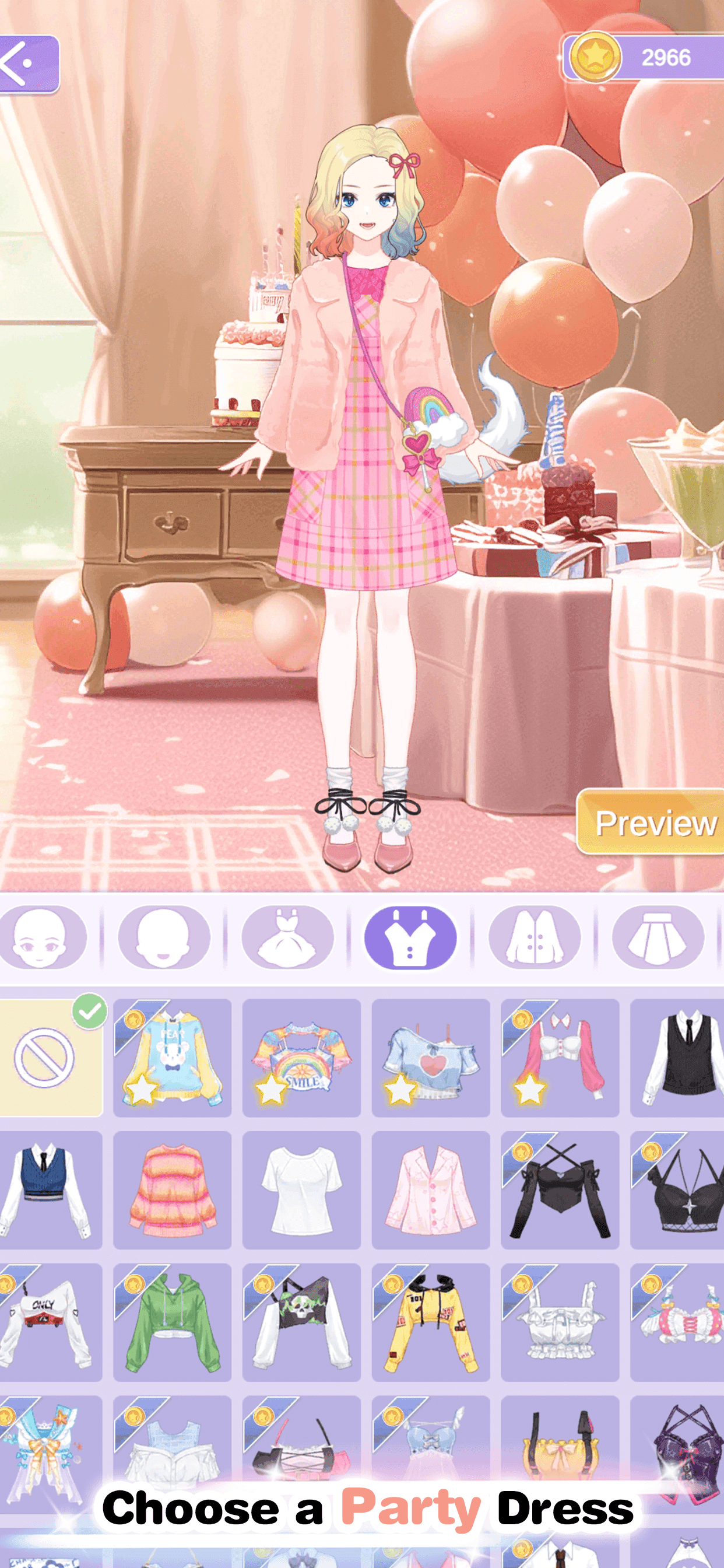Open the coin balance showing 2966
724x1568 pixels.
[x=632, y=58]
